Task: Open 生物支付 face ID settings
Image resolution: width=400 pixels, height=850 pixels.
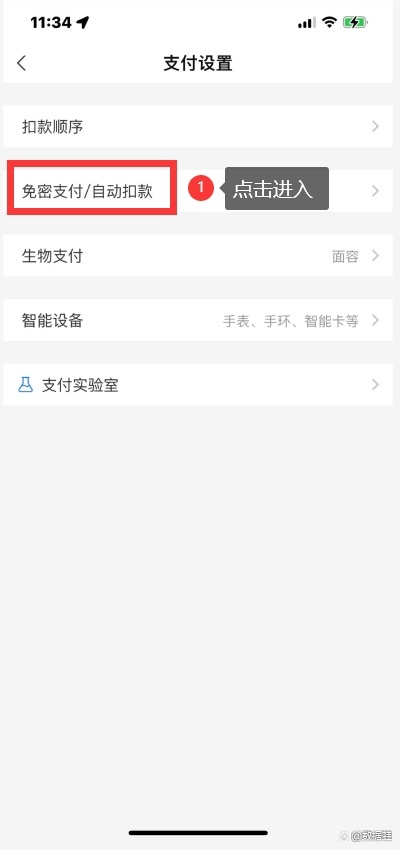Action: click(x=198, y=255)
